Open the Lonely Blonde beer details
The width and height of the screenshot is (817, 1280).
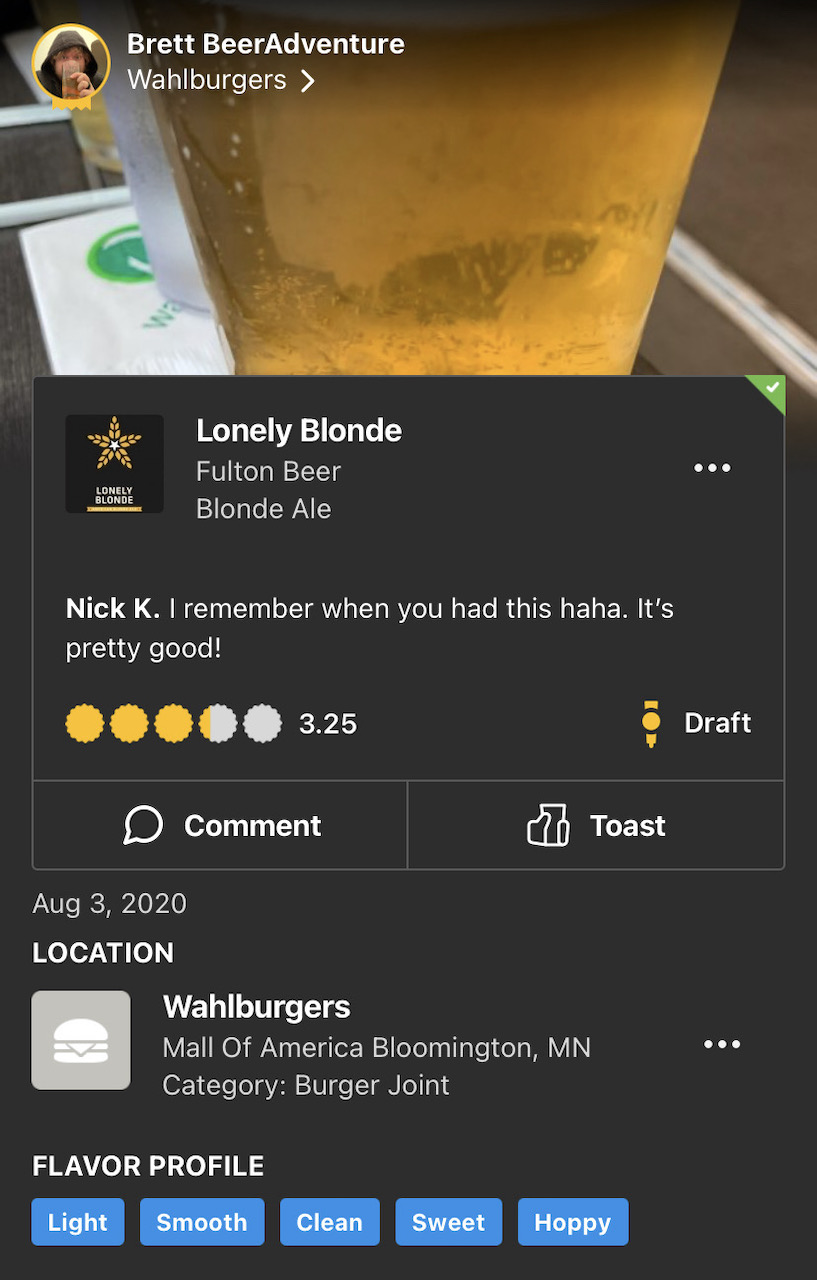(298, 431)
